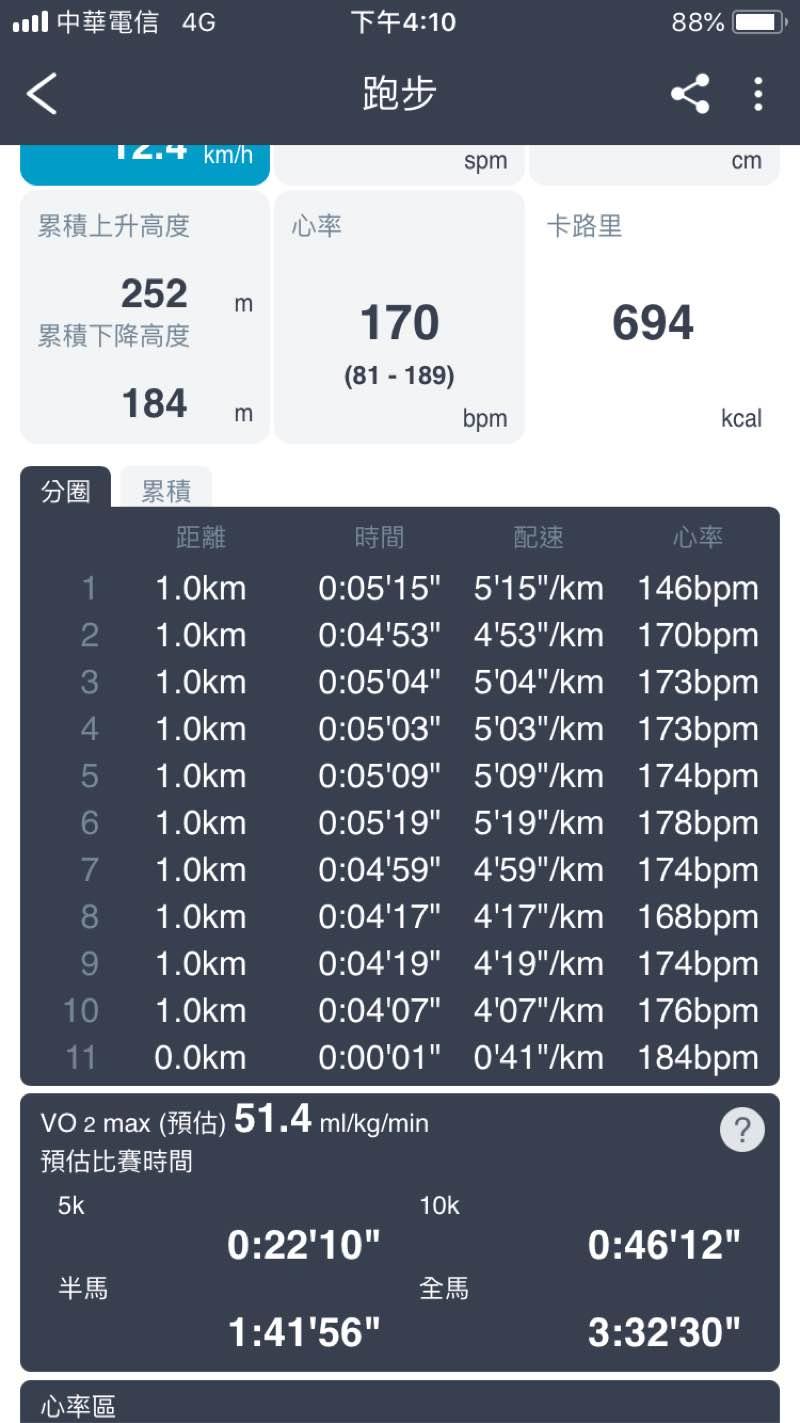Open the VO2 max help question mark
Viewport: 800px width, 1423px height.
pos(742,1130)
